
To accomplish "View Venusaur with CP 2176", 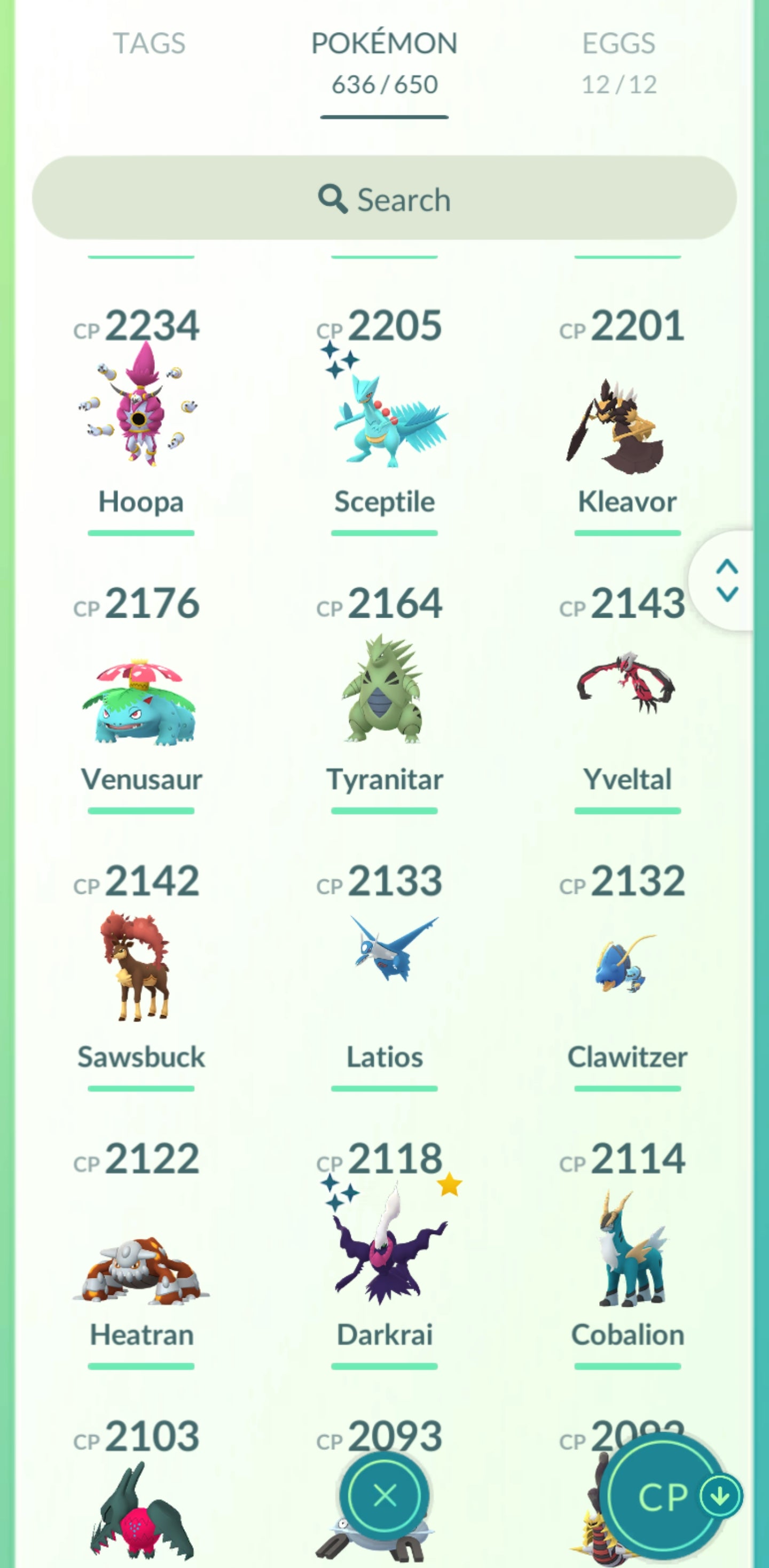I will [x=140, y=700].
